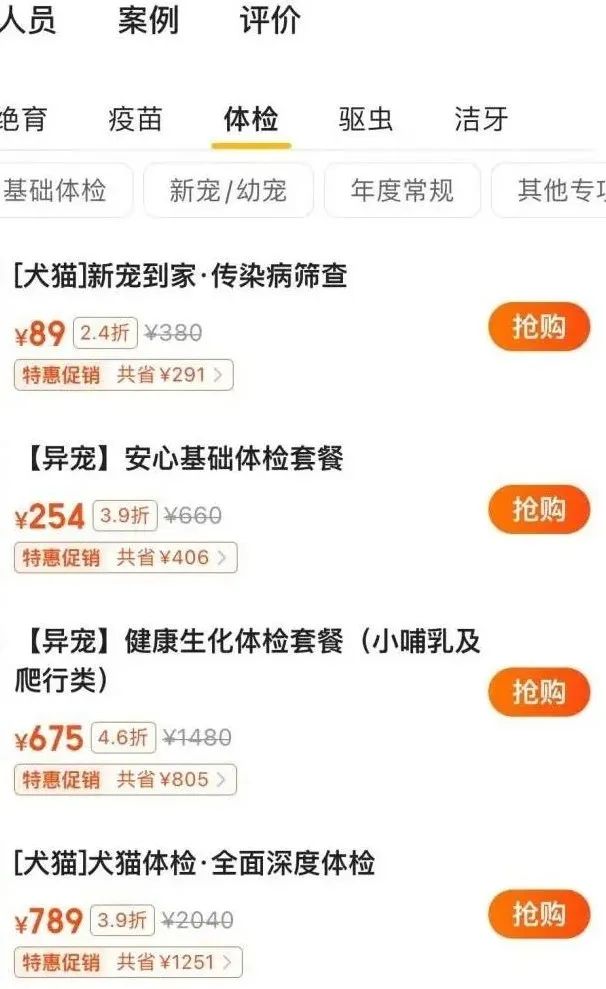The width and height of the screenshot is (606, 989).
Task: Open the 绝育 category
Action: 22,120
